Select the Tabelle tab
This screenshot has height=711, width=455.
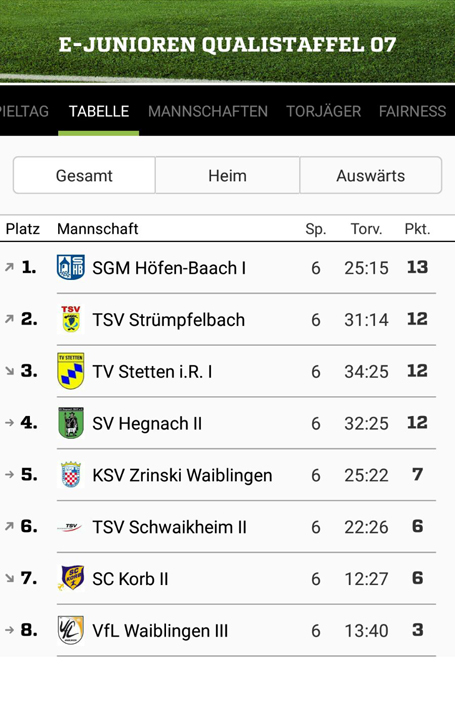tap(98, 112)
